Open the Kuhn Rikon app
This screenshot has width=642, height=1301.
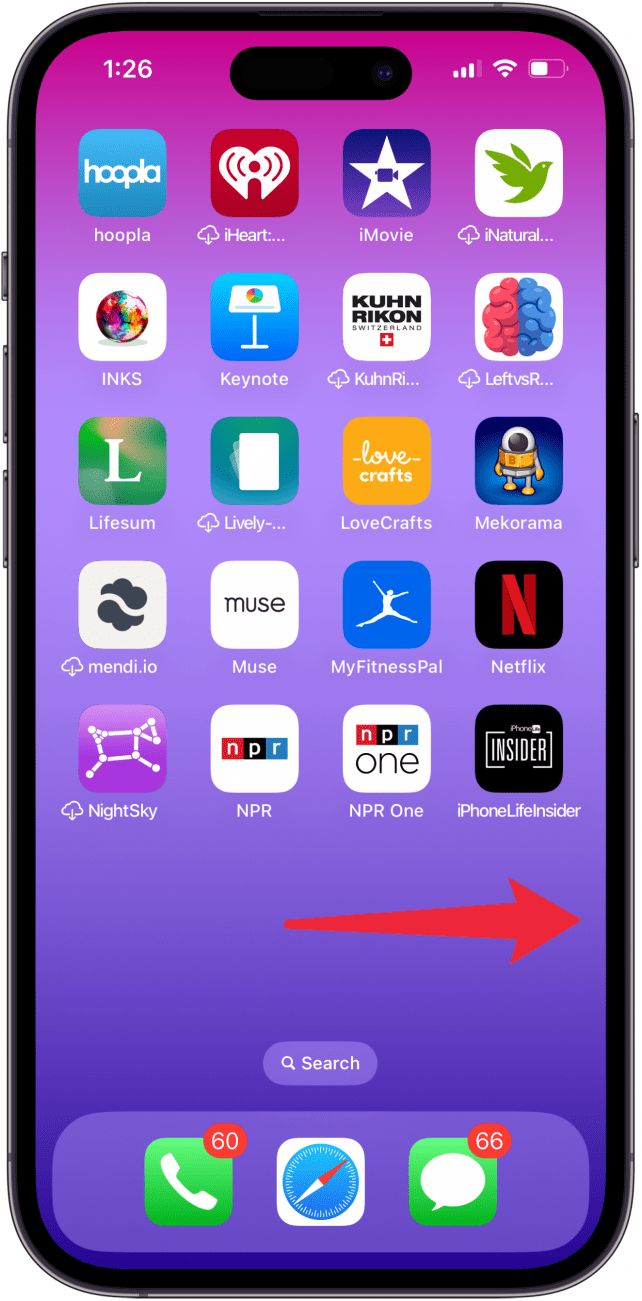click(x=386, y=317)
